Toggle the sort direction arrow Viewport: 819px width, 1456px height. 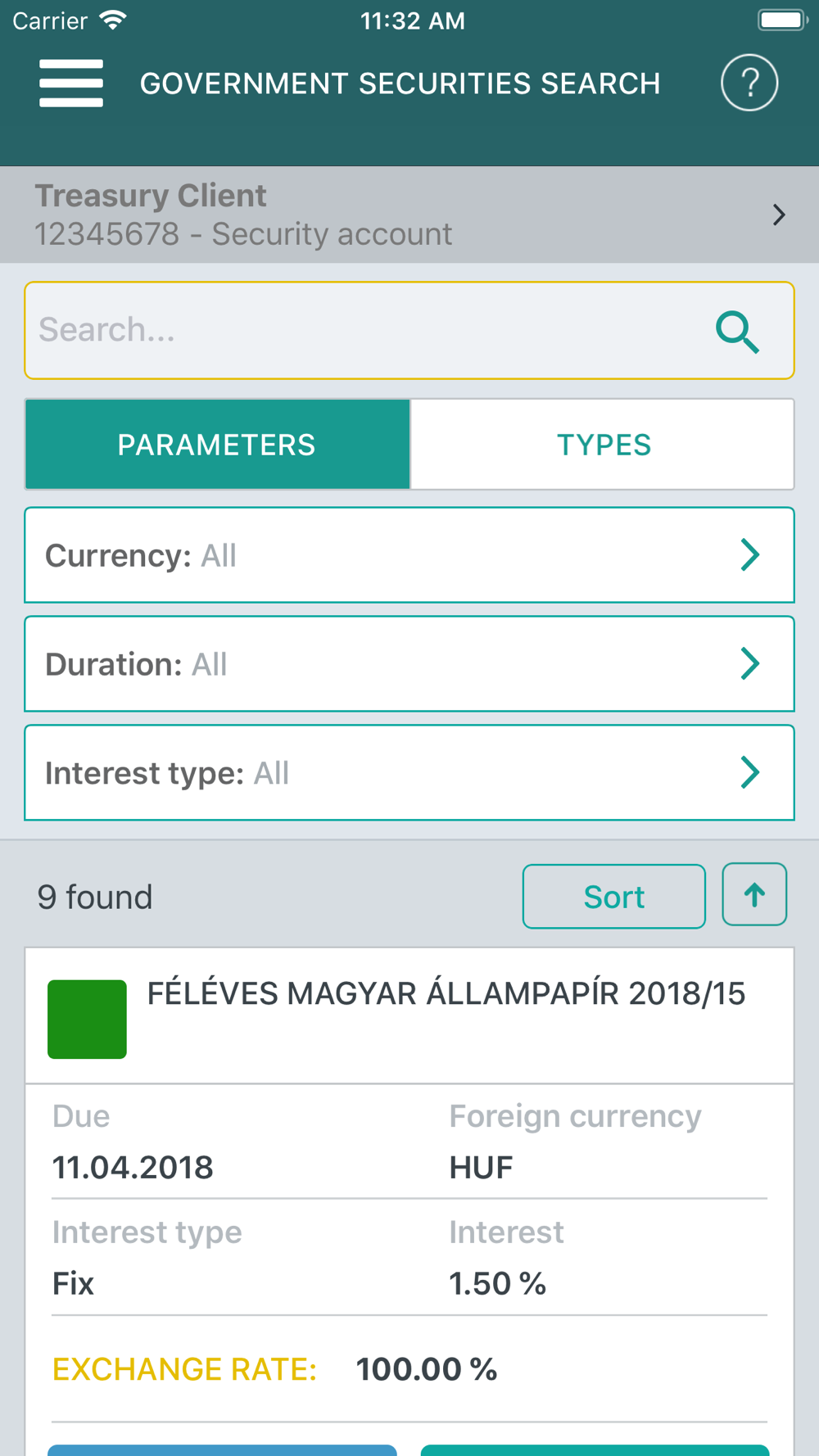point(754,895)
